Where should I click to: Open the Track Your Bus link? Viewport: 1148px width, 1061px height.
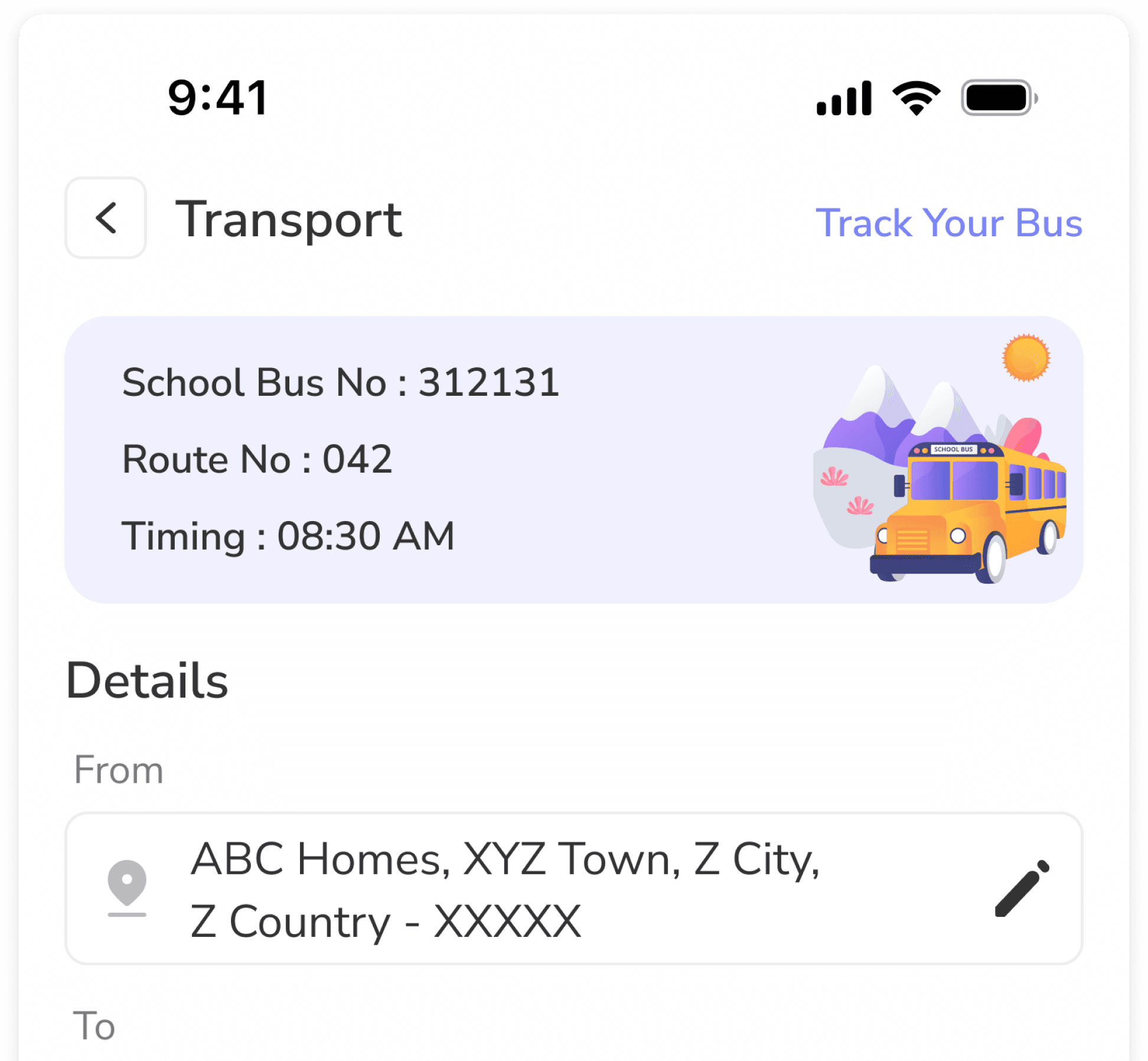948,223
